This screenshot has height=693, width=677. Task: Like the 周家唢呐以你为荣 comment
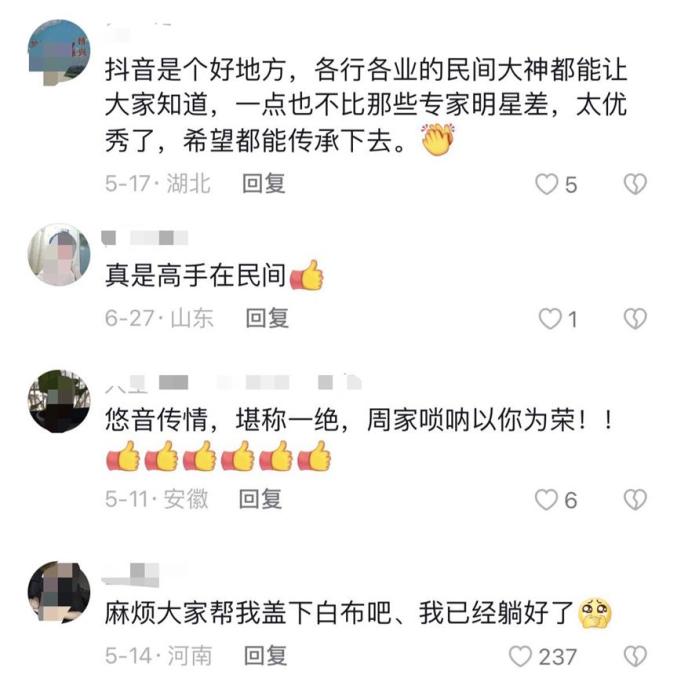546,499
